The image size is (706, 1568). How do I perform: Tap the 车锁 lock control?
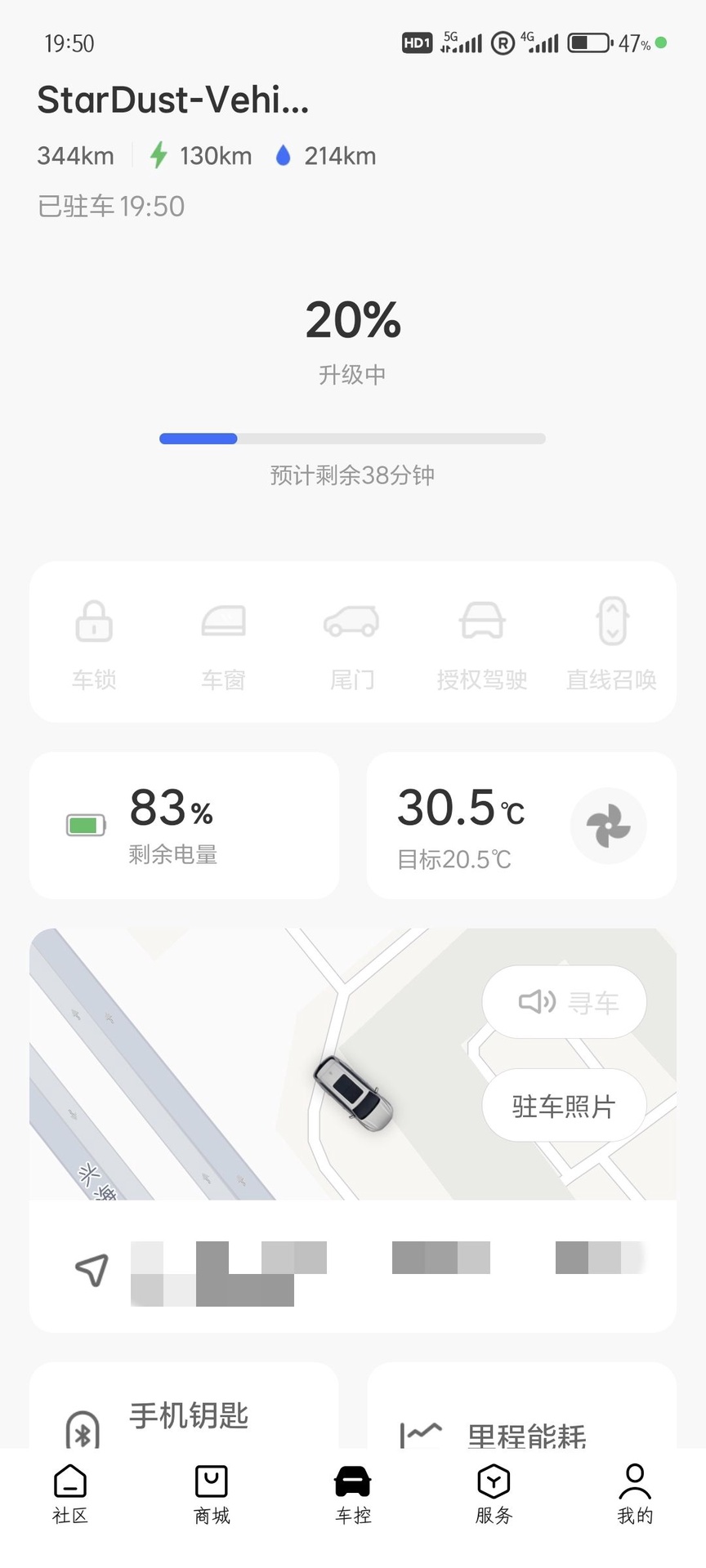click(94, 643)
